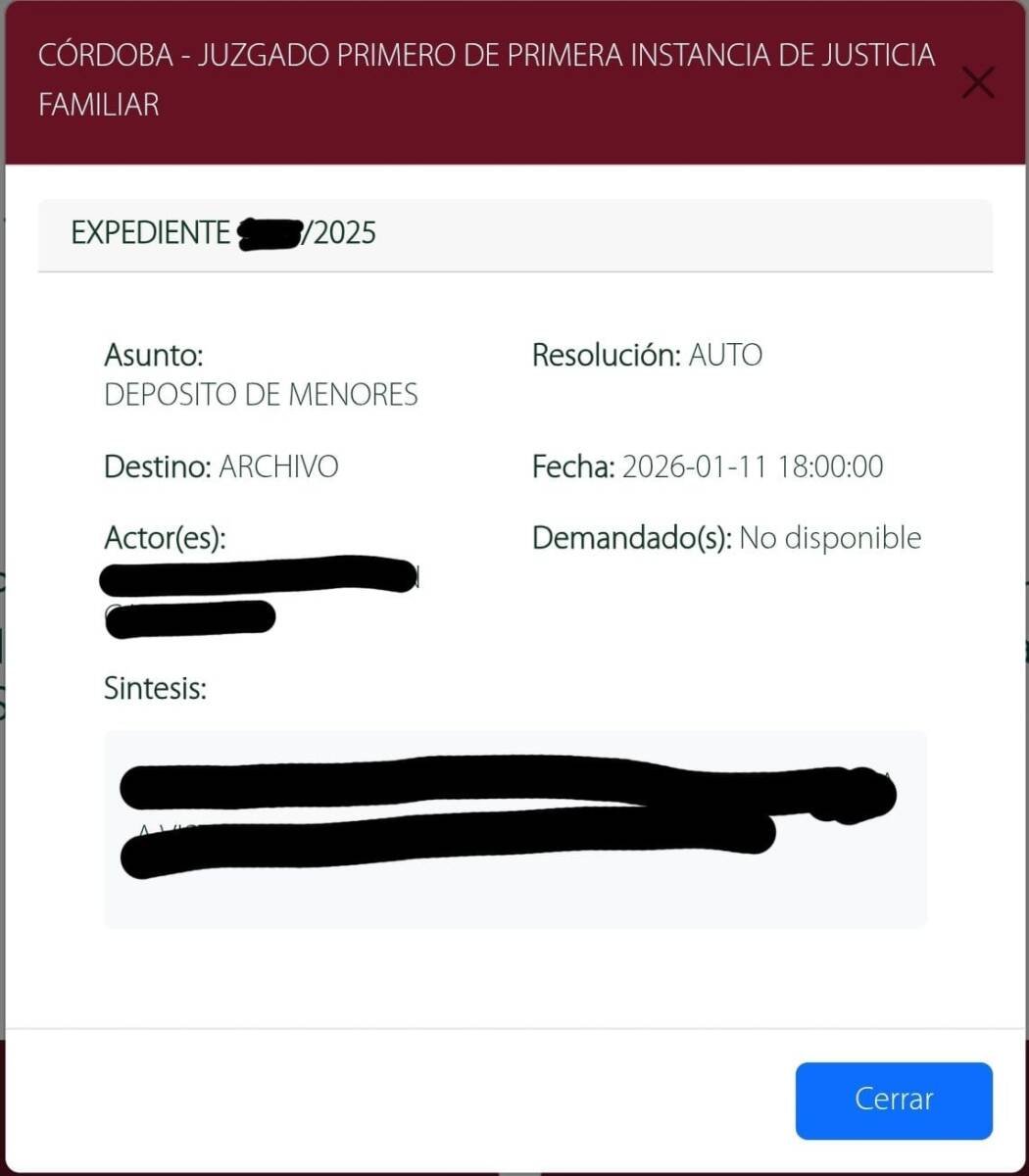
Task: Close the dialog with the X icon
Action: pyautogui.click(x=978, y=82)
